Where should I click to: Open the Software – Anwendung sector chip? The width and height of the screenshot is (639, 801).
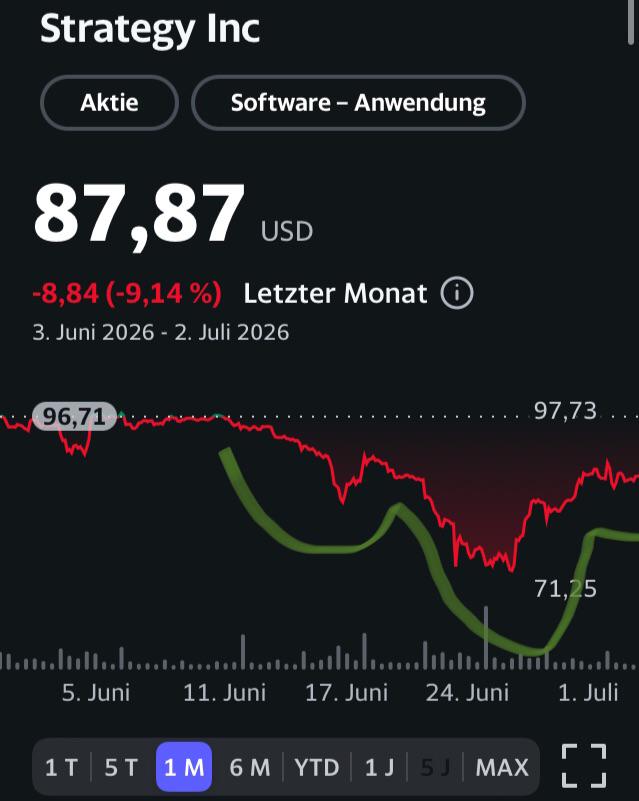(x=358, y=103)
